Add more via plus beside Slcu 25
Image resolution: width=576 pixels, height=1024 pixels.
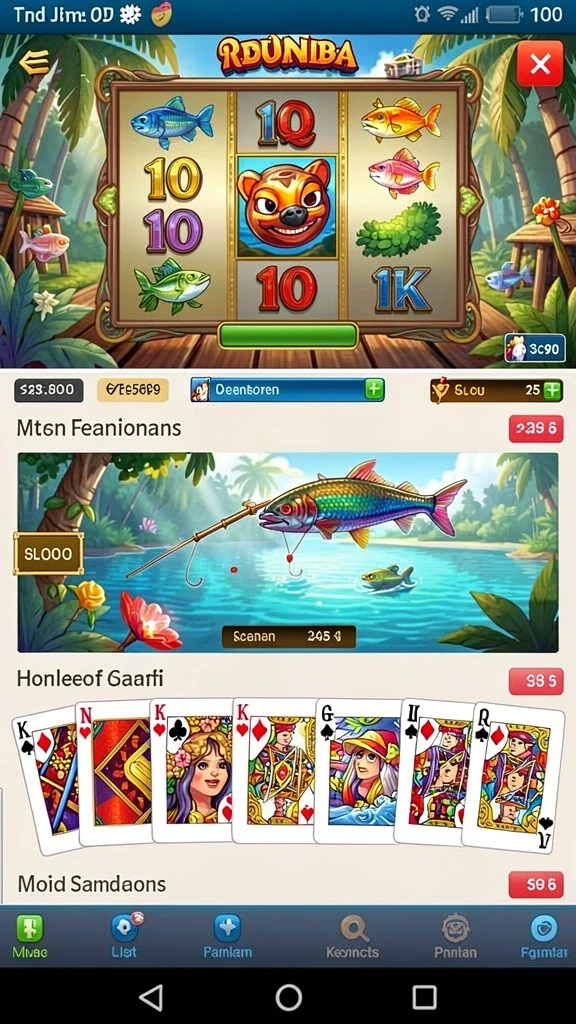pyautogui.click(x=552, y=390)
